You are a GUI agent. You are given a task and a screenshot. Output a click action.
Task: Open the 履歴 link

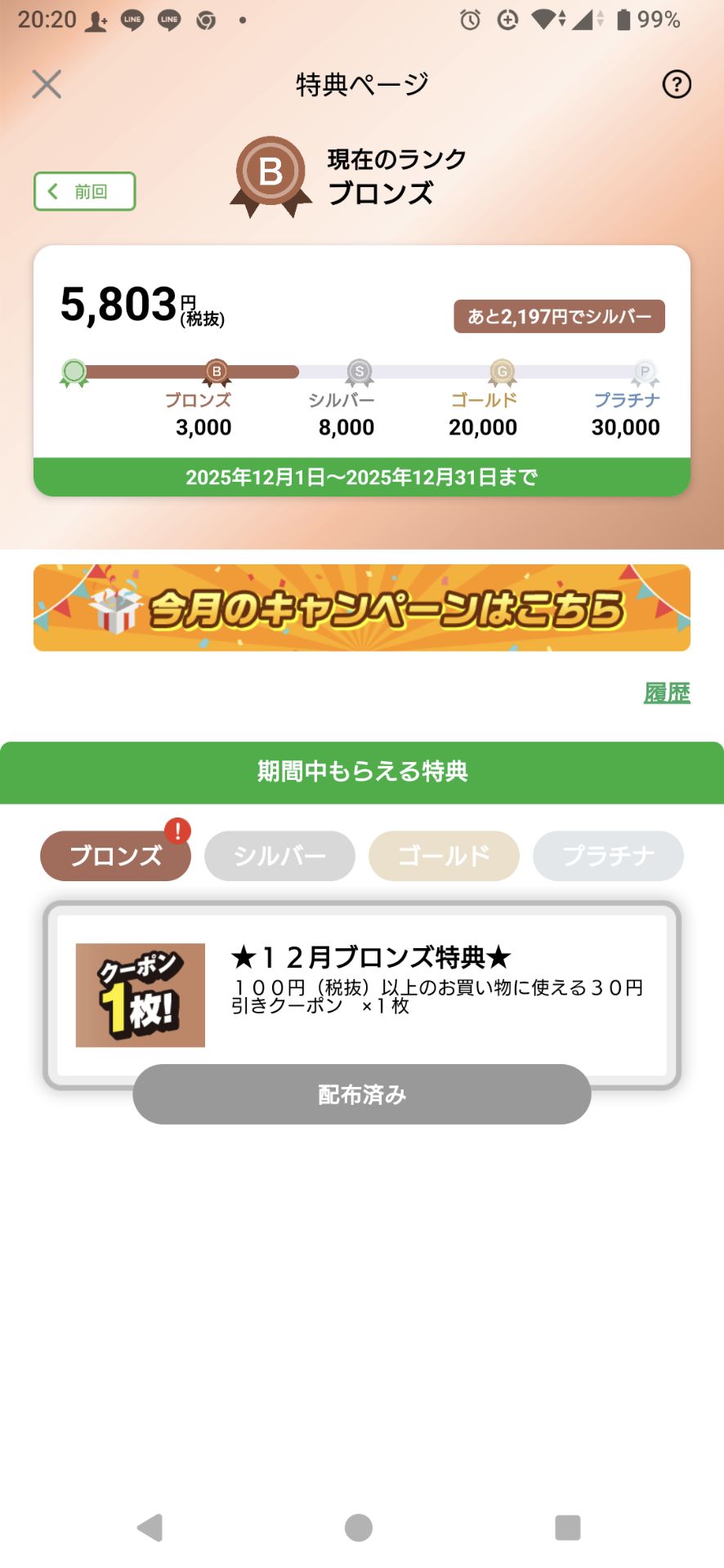pos(668,693)
